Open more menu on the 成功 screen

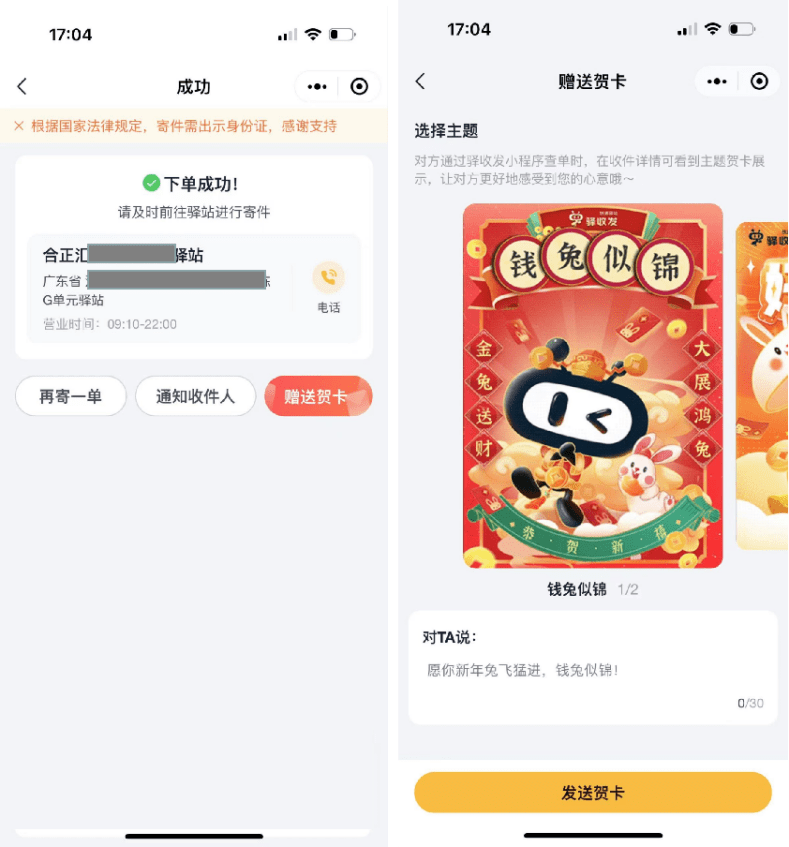pos(317,87)
